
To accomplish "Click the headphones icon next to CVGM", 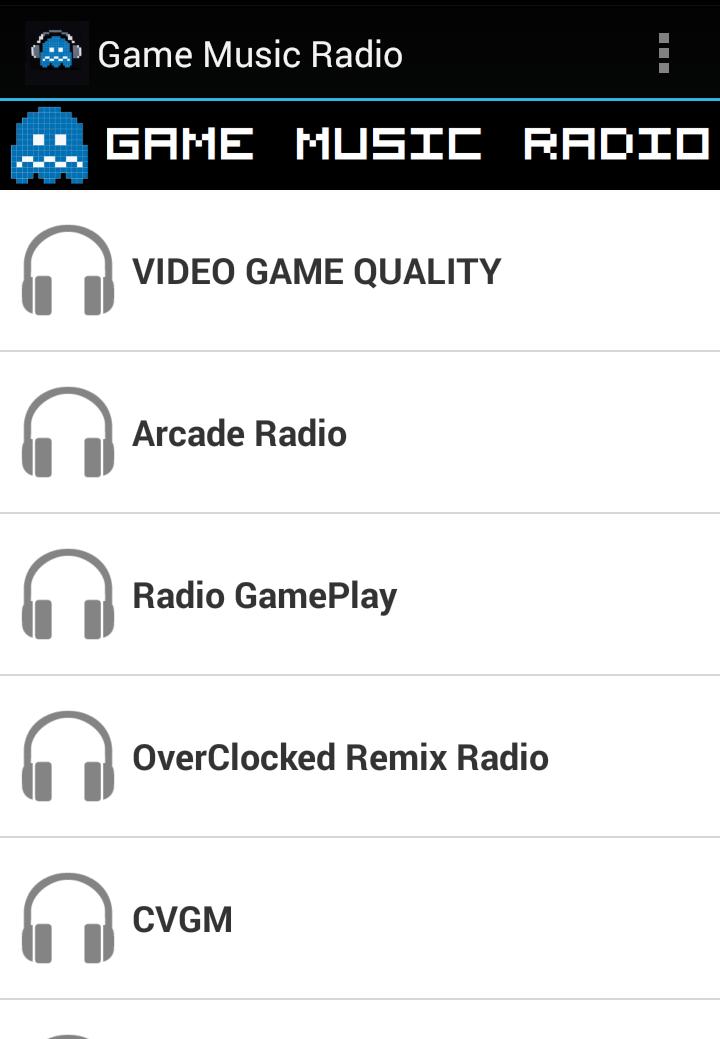I will (70, 919).
